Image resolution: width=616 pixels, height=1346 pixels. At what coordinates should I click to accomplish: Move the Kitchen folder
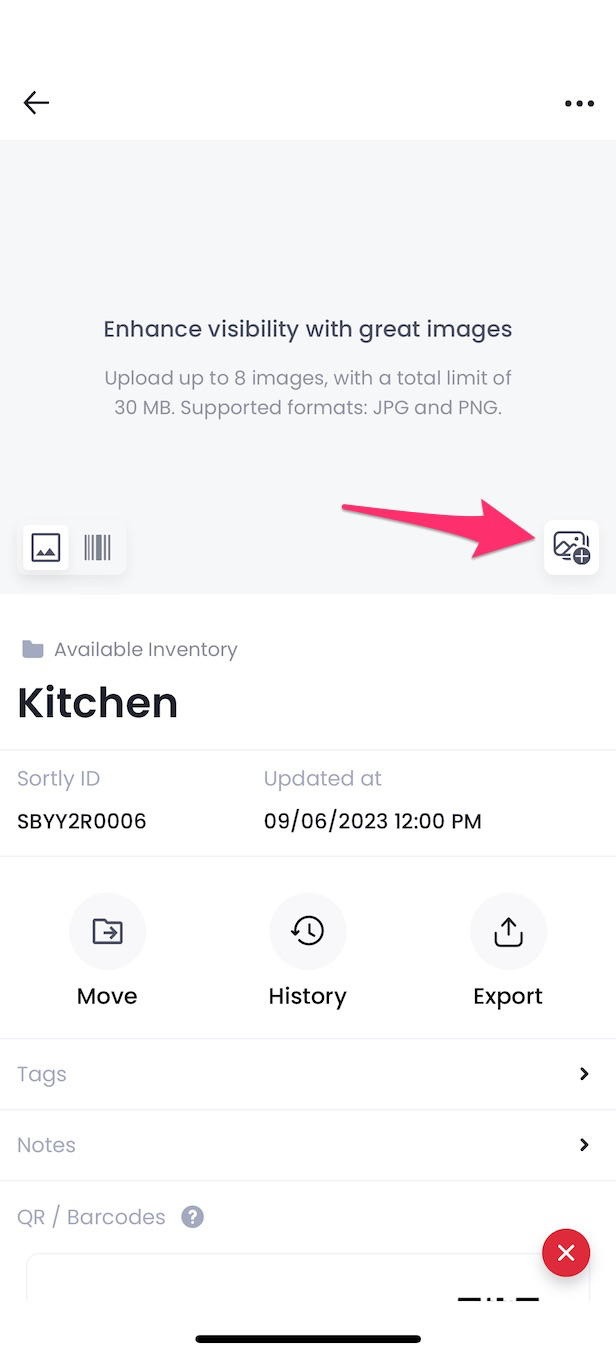click(x=107, y=951)
